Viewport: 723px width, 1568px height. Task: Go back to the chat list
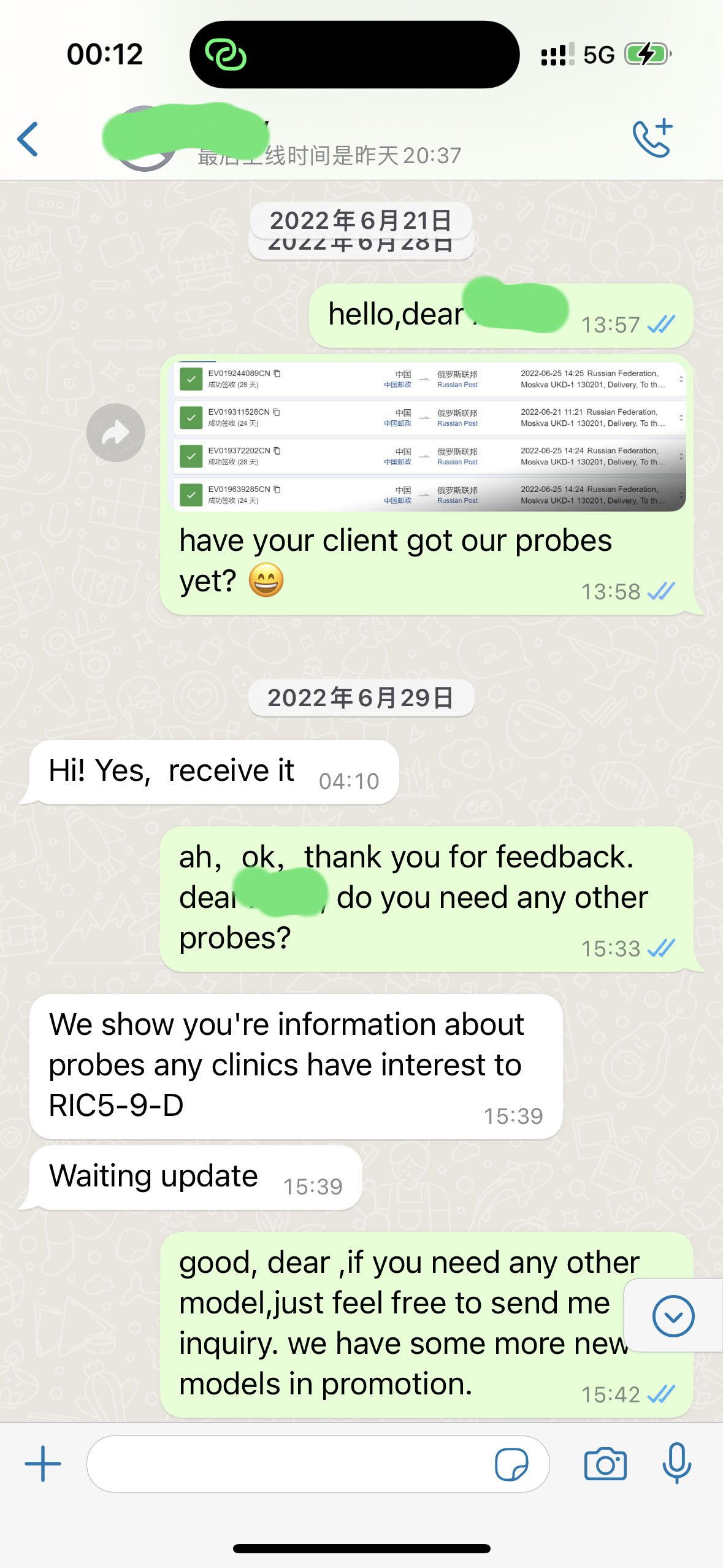[28, 139]
